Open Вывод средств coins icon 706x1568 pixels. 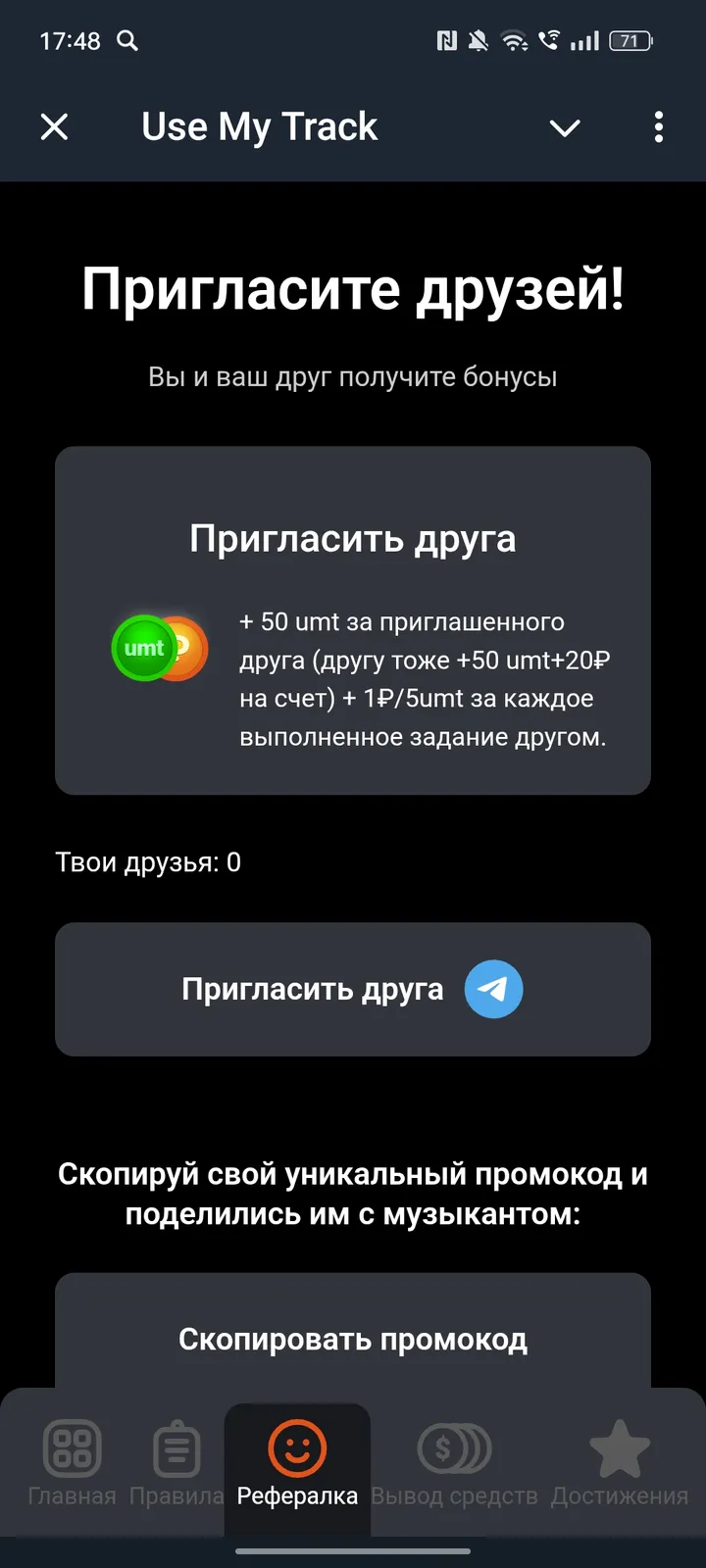pyautogui.click(x=453, y=1445)
